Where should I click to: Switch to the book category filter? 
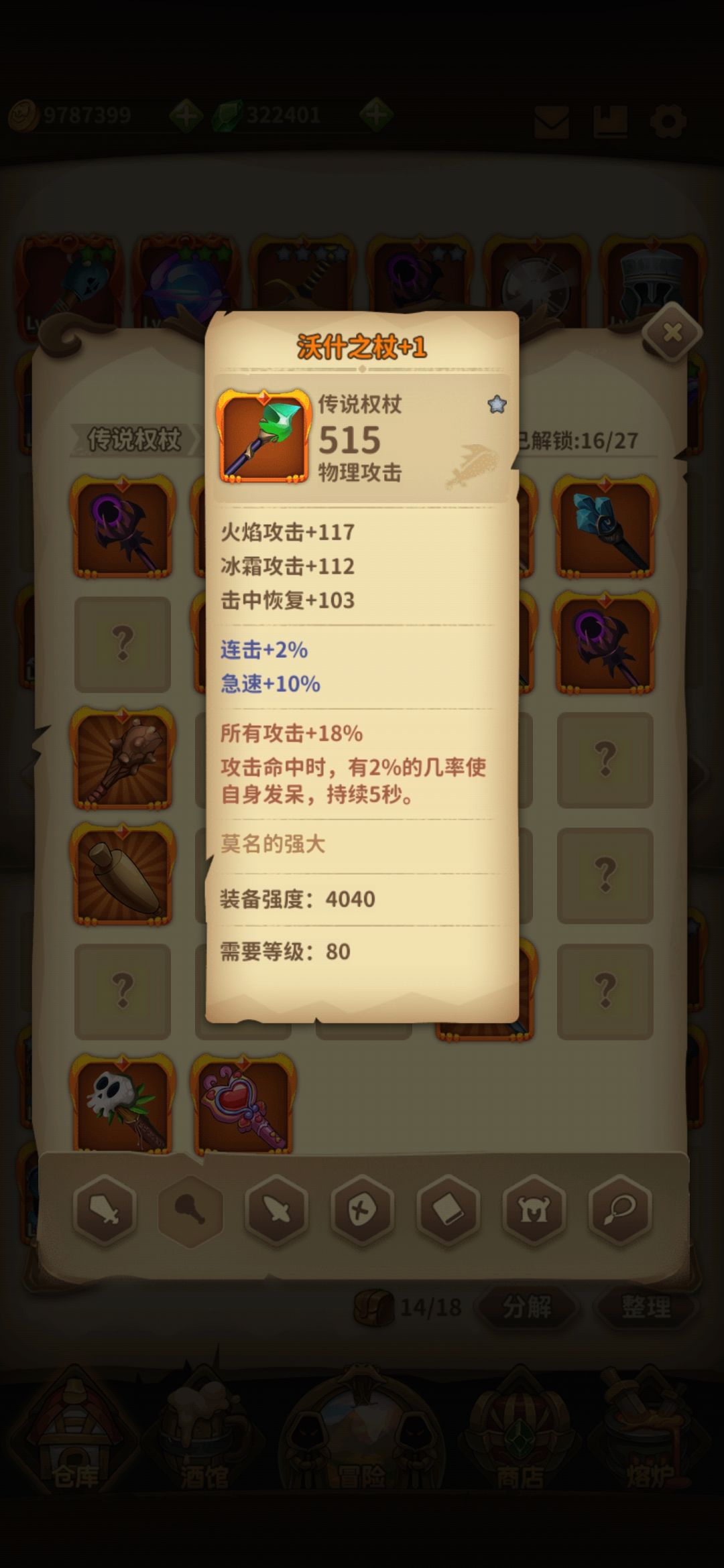448,1210
